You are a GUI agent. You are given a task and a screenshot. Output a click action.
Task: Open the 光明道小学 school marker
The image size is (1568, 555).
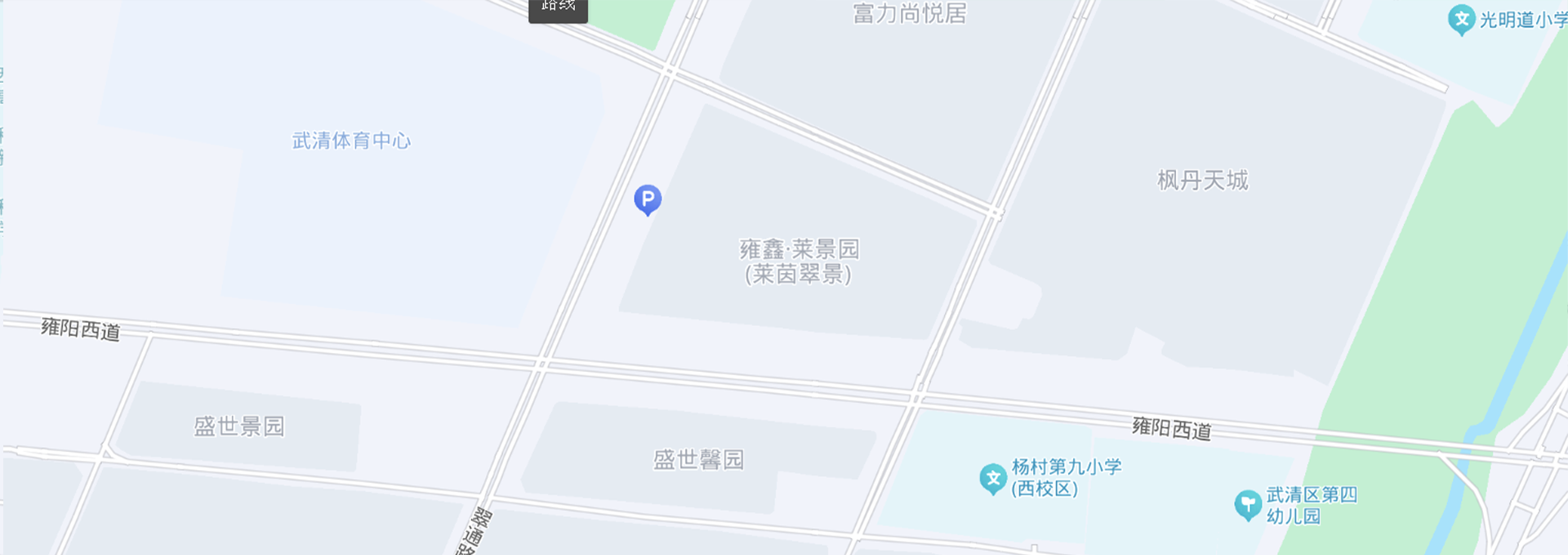[1460, 20]
